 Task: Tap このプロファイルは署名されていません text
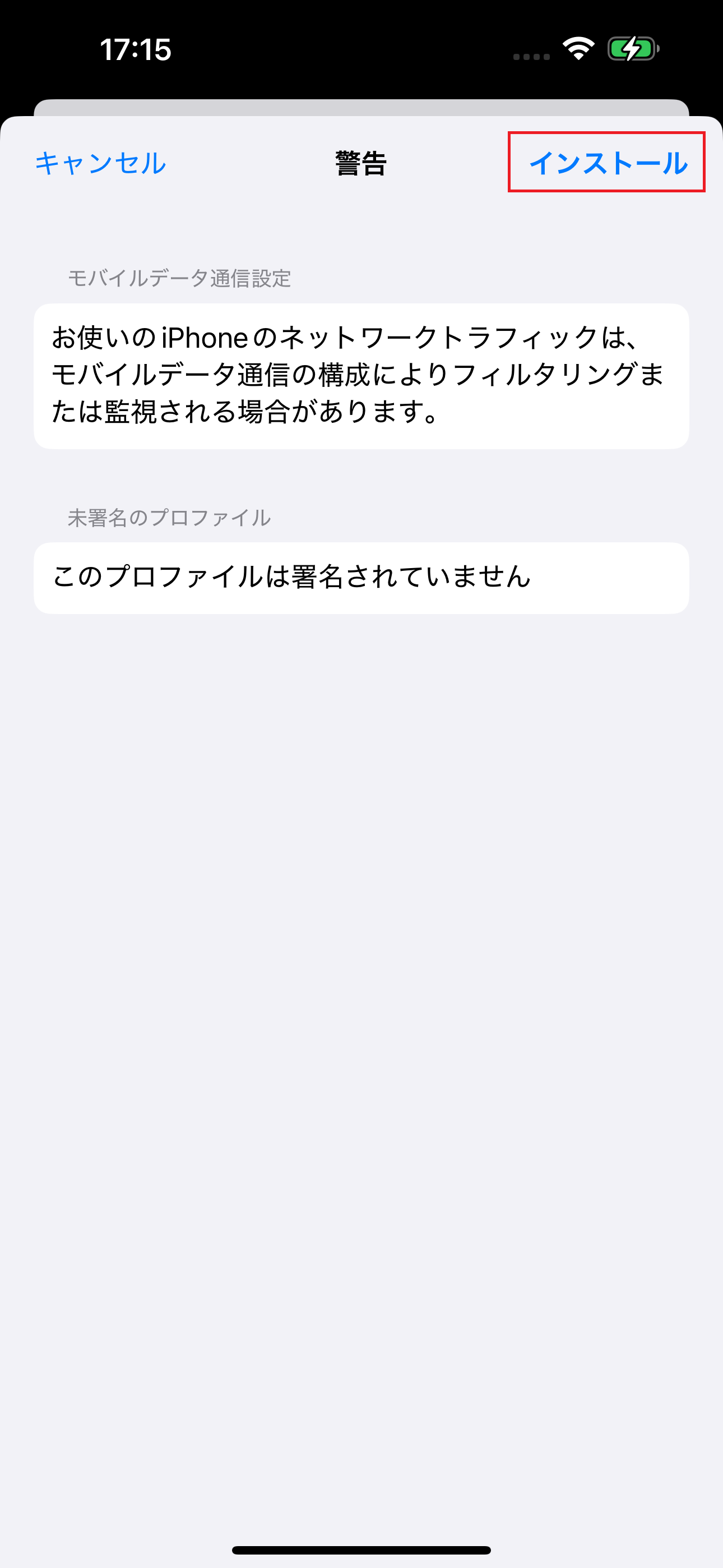(x=291, y=577)
